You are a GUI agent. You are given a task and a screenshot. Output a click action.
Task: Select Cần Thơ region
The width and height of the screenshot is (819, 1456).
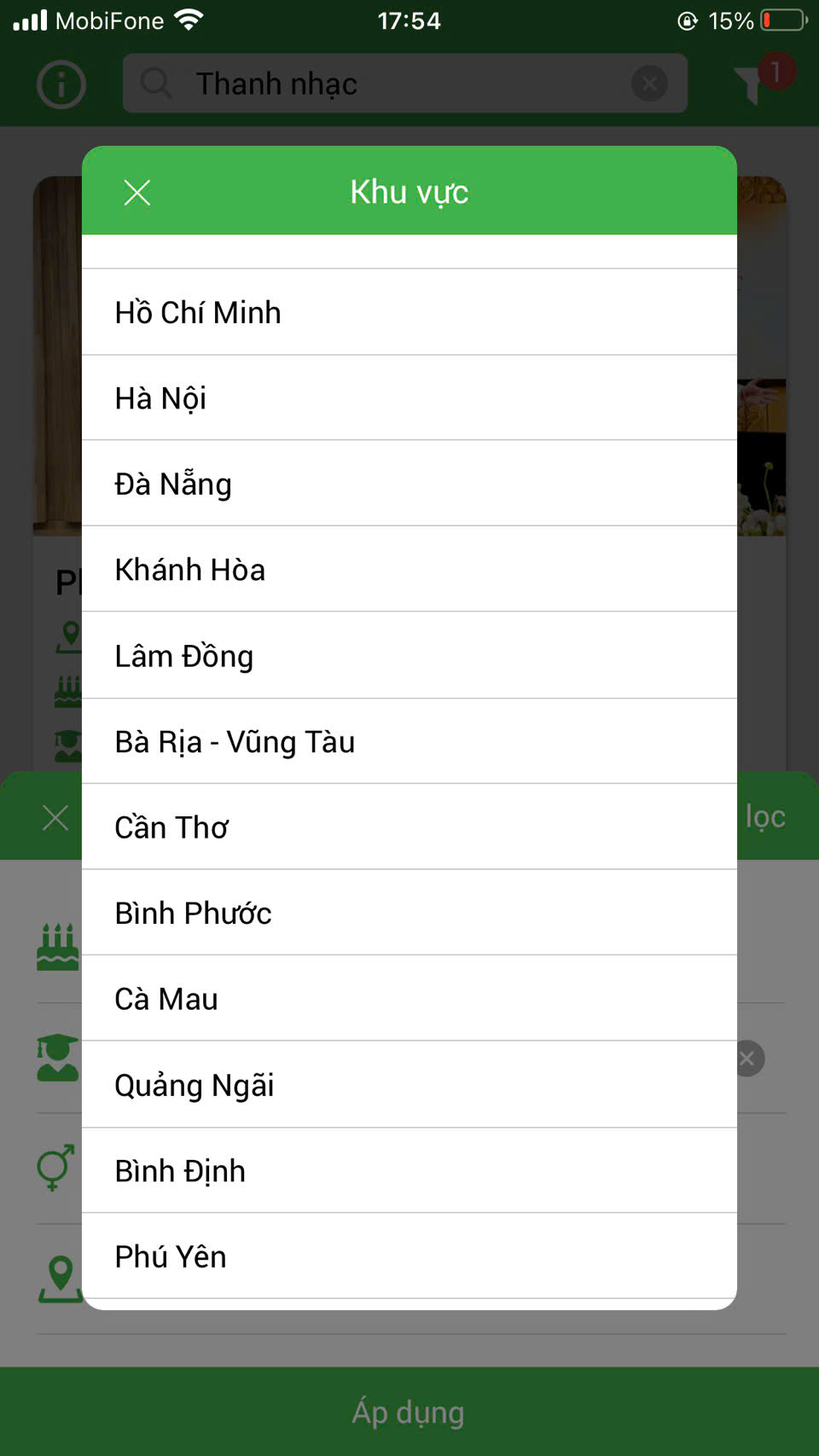[409, 827]
